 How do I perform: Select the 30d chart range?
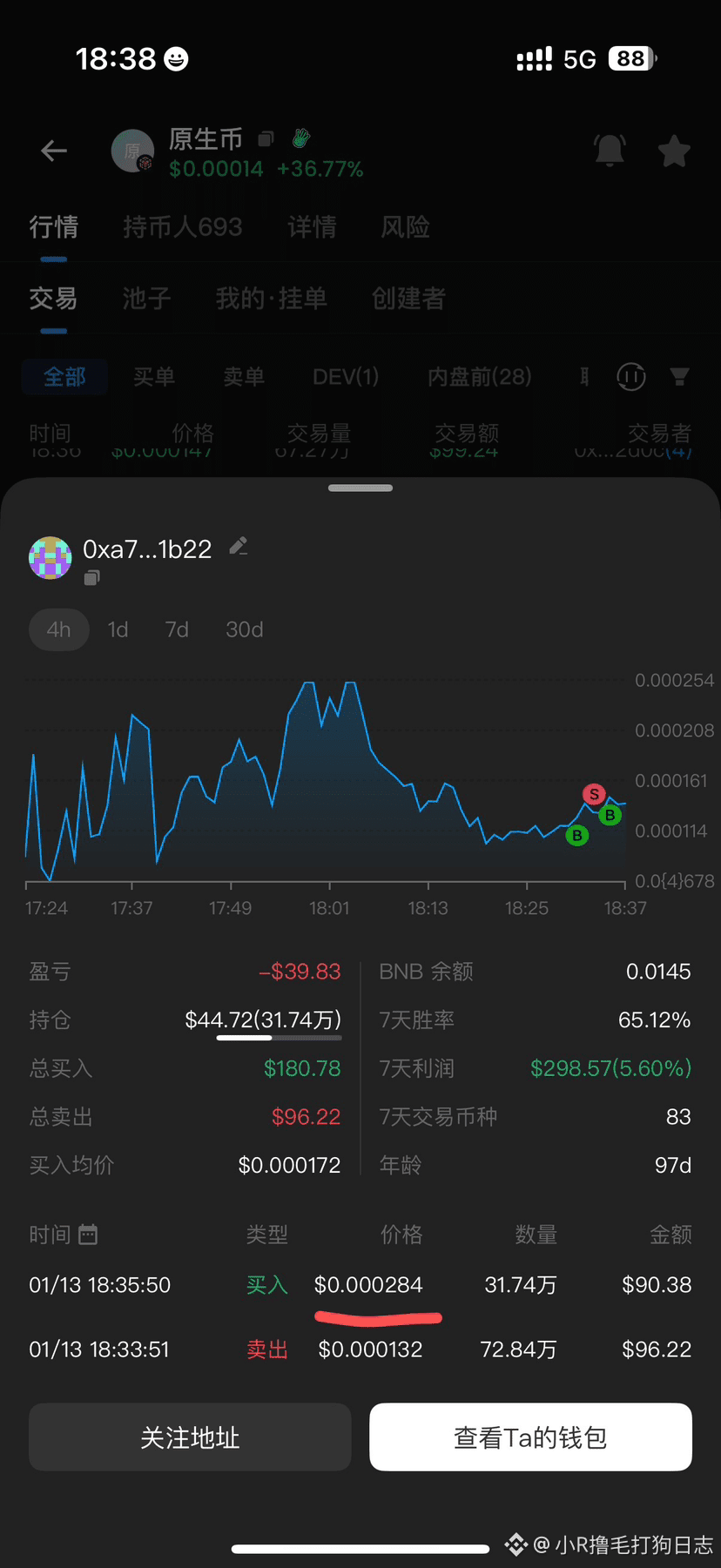point(244,629)
